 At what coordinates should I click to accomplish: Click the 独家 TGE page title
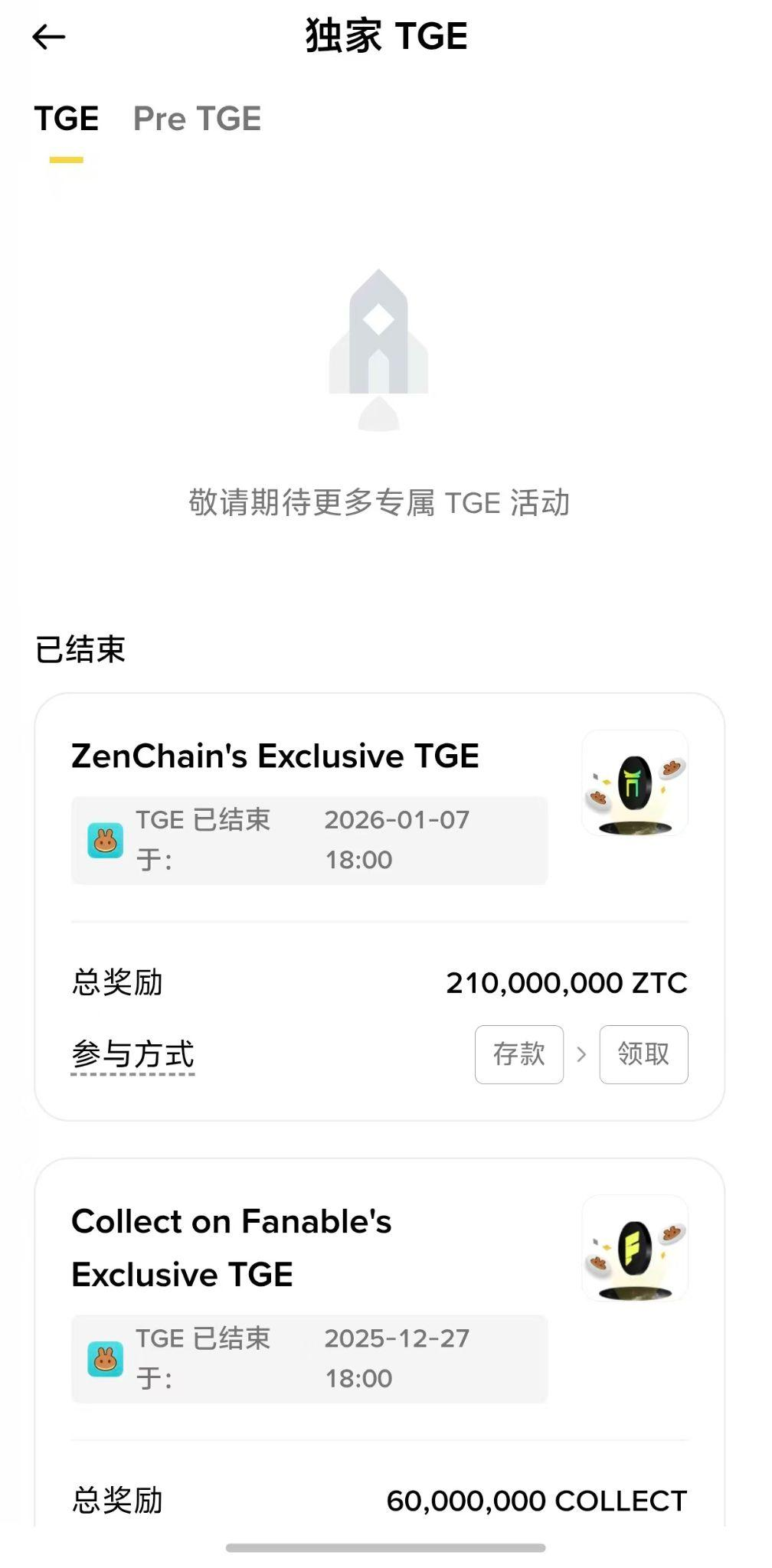(386, 36)
